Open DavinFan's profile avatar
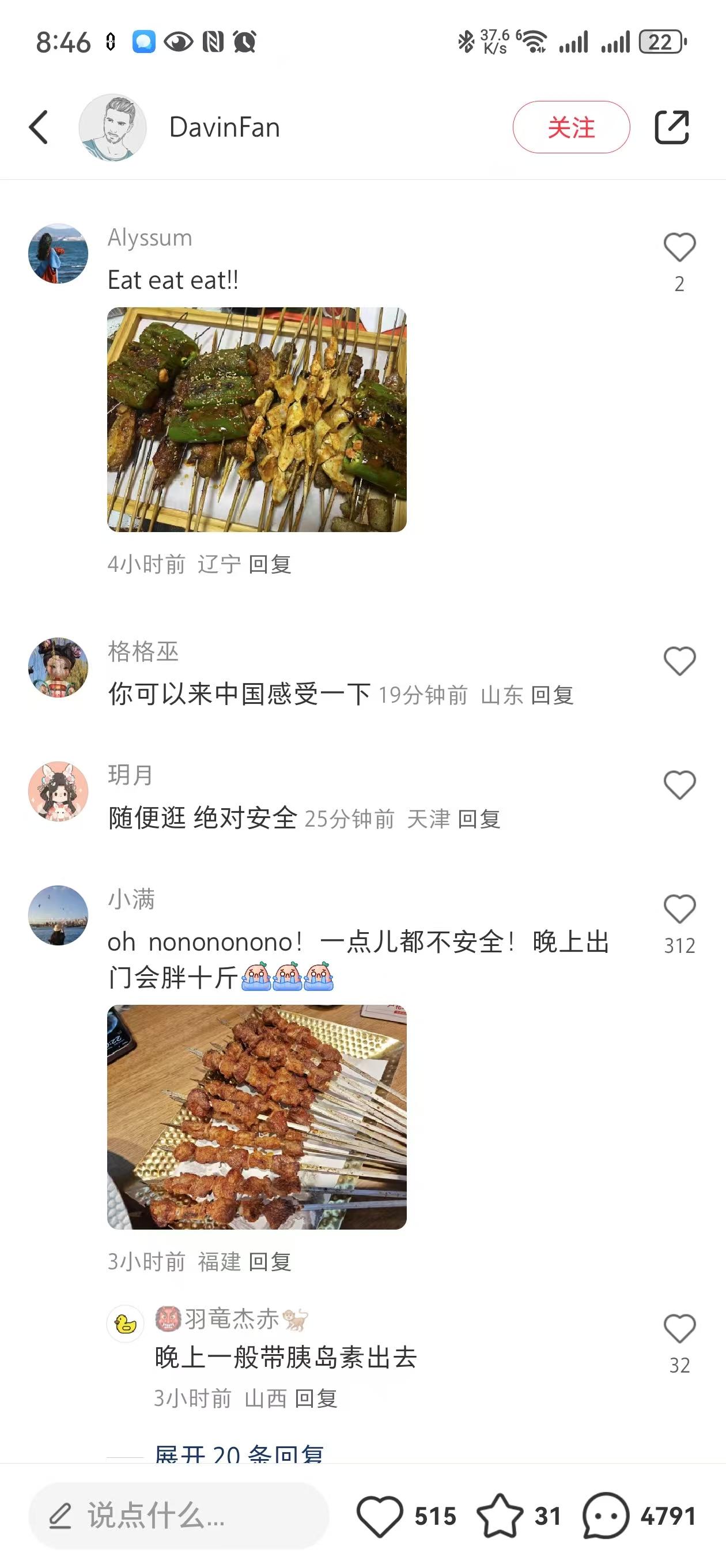Image resolution: width=726 pixels, height=1568 pixels. [x=112, y=127]
